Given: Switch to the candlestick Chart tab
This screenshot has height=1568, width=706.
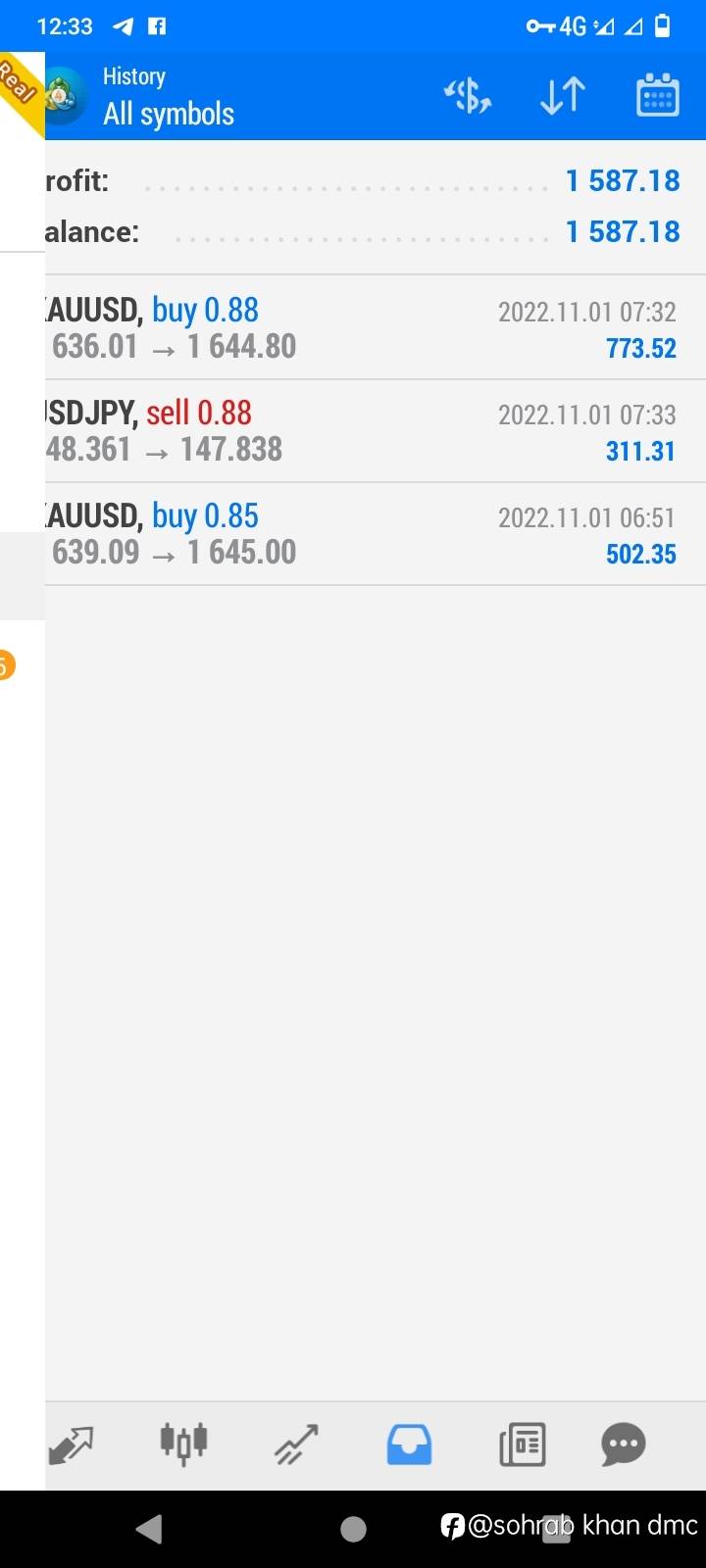Looking at the screenshot, I should (183, 1444).
